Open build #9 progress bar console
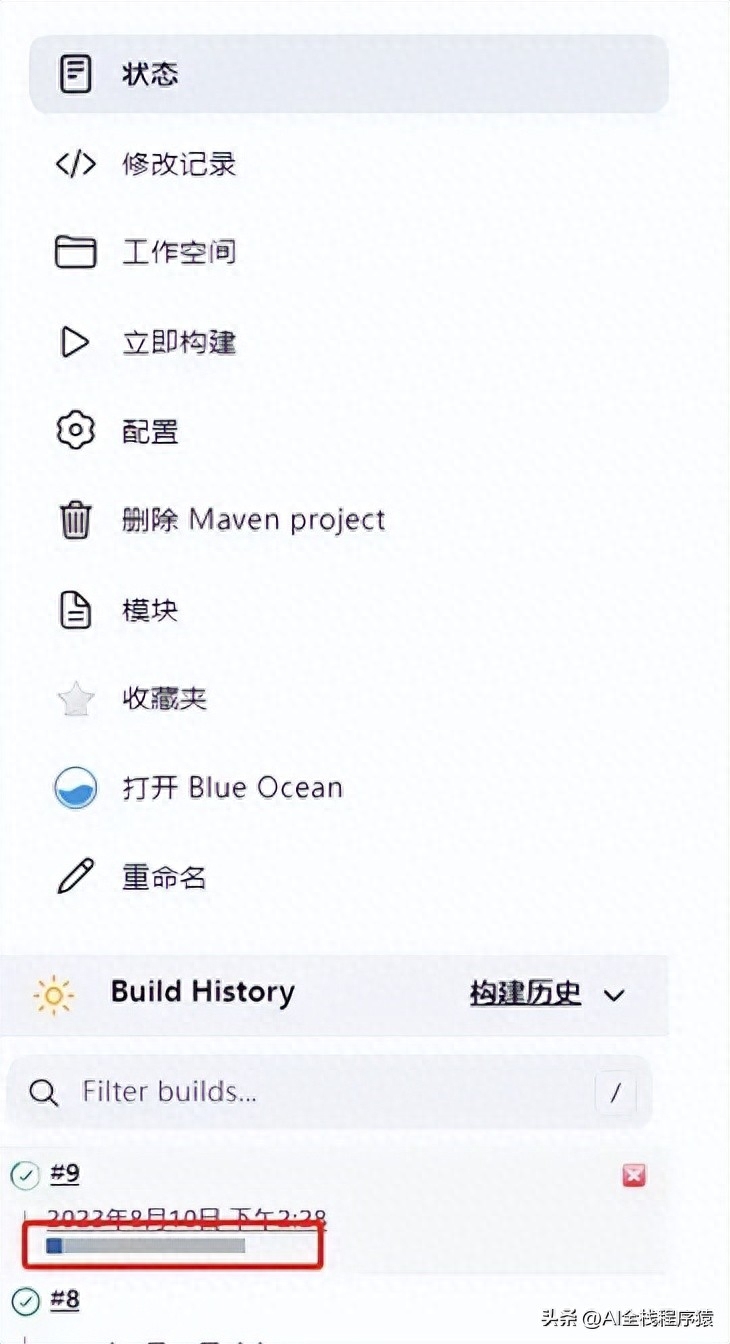 click(146, 1246)
